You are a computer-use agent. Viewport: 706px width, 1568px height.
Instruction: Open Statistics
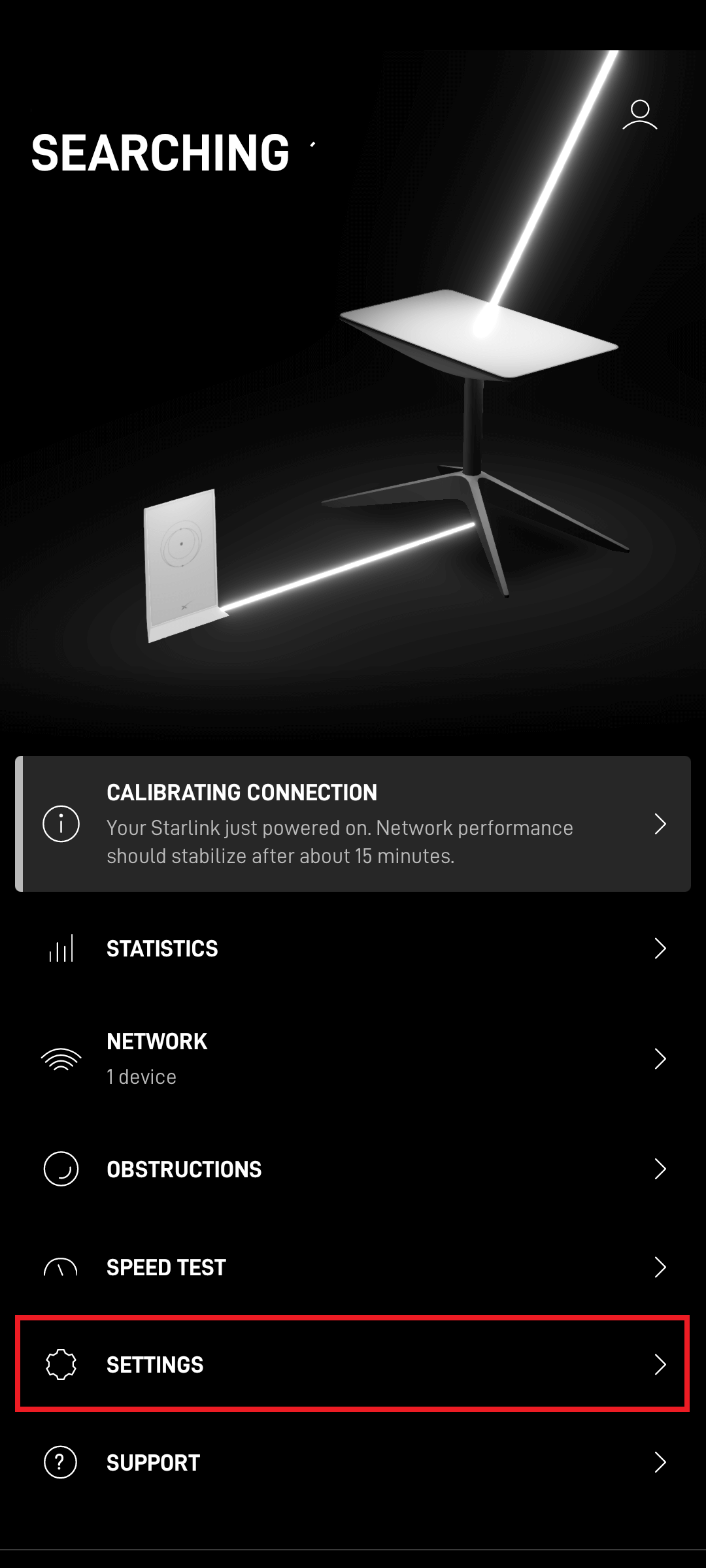pyautogui.click(x=353, y=949)
